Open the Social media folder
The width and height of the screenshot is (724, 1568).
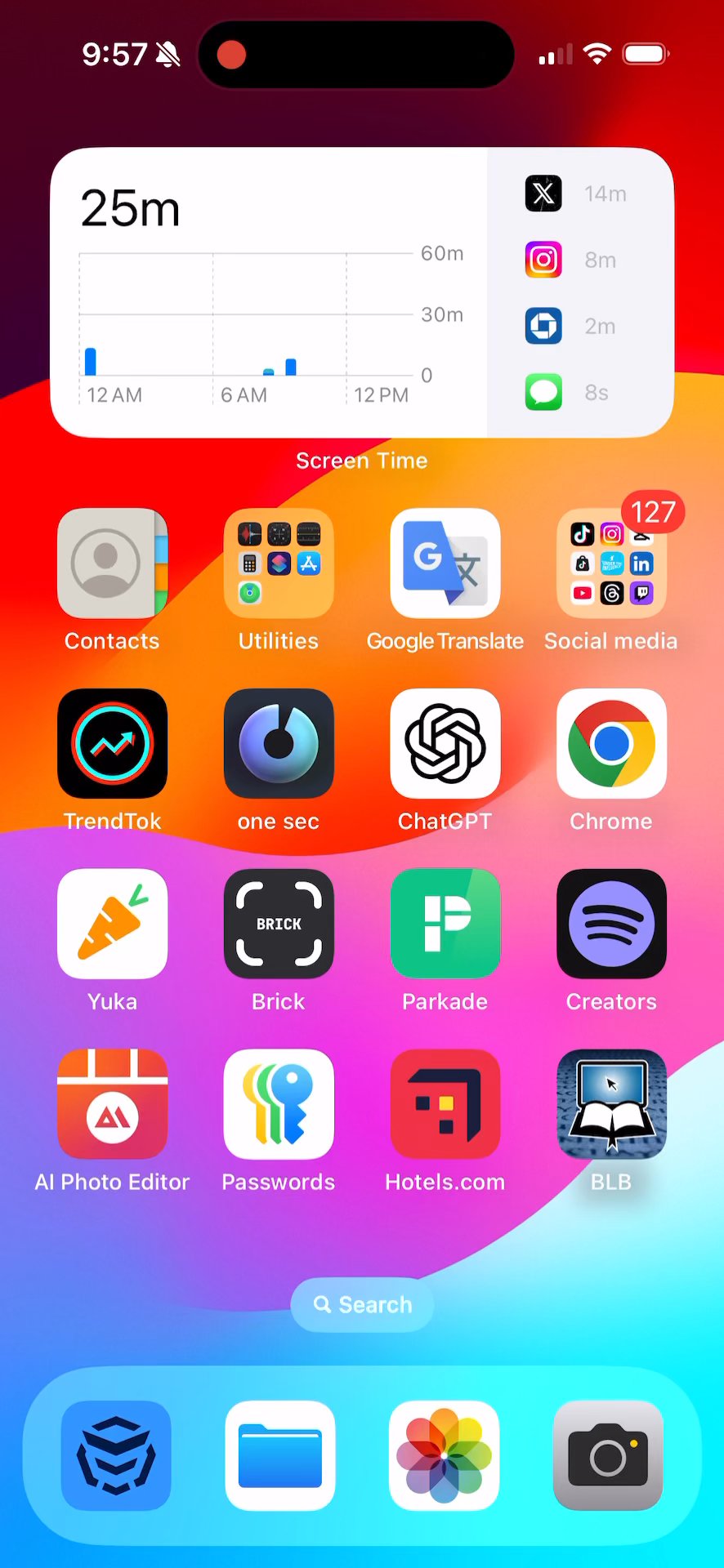coord(611,563)
